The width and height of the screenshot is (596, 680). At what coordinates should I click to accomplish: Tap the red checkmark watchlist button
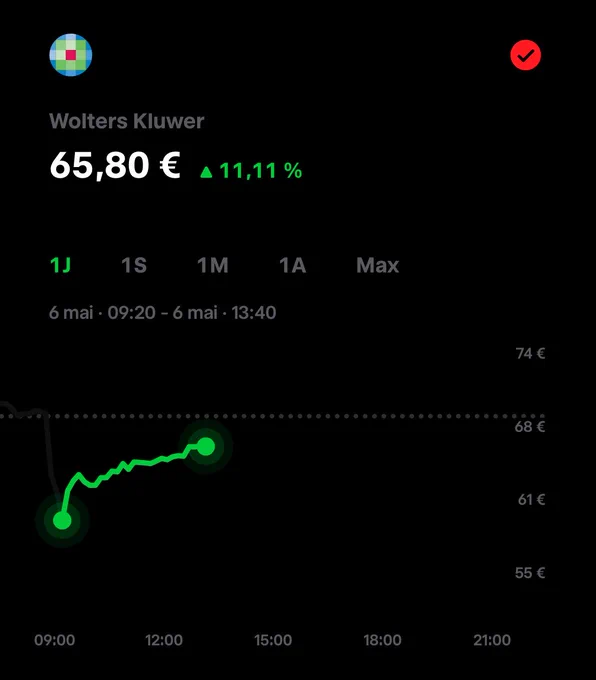coord(525,55)
